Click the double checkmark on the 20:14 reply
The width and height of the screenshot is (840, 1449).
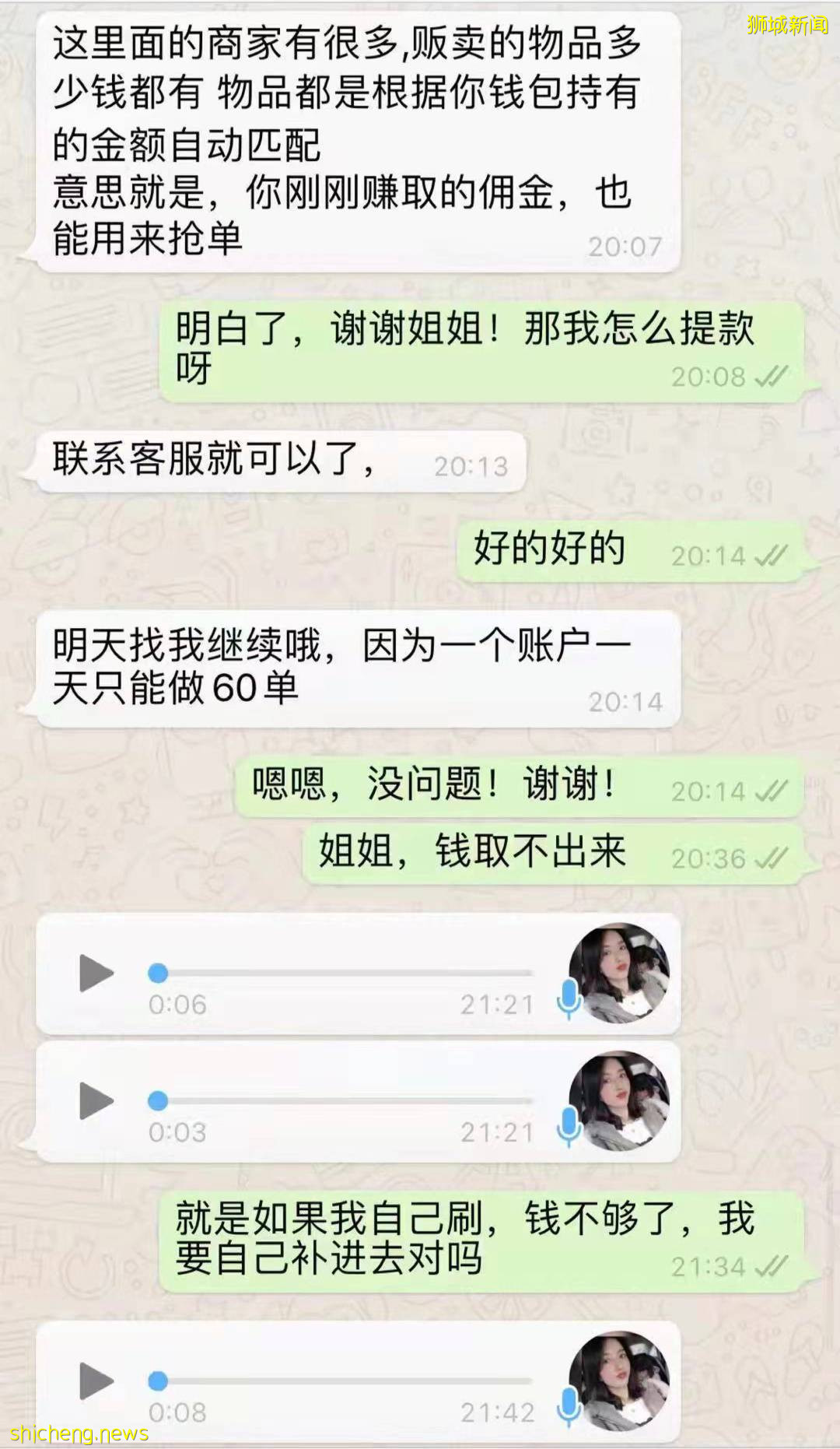click(x=768, y=791)
